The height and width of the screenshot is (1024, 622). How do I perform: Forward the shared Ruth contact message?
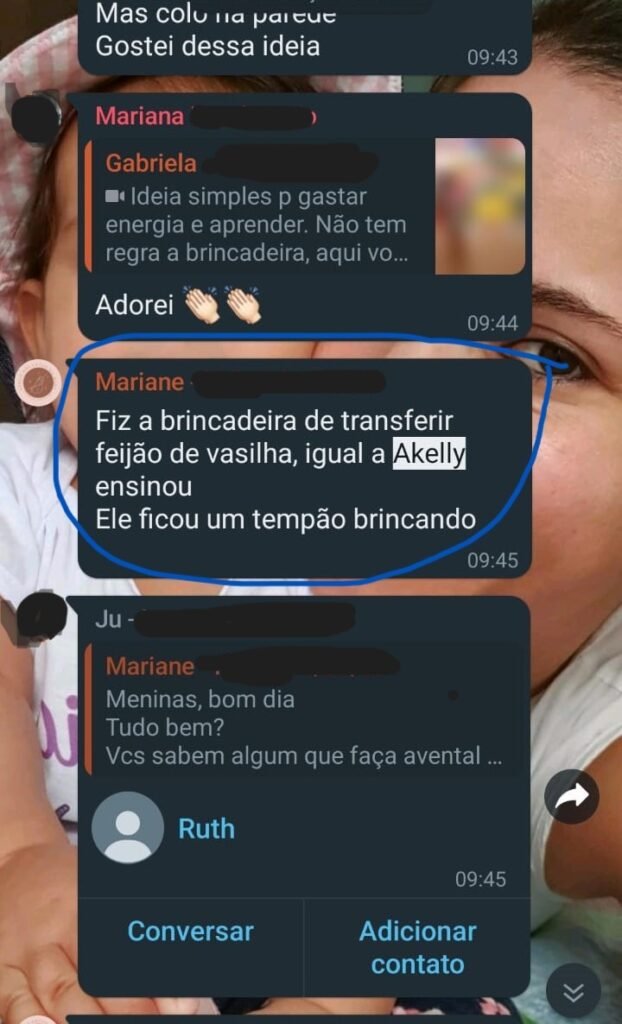573,796
